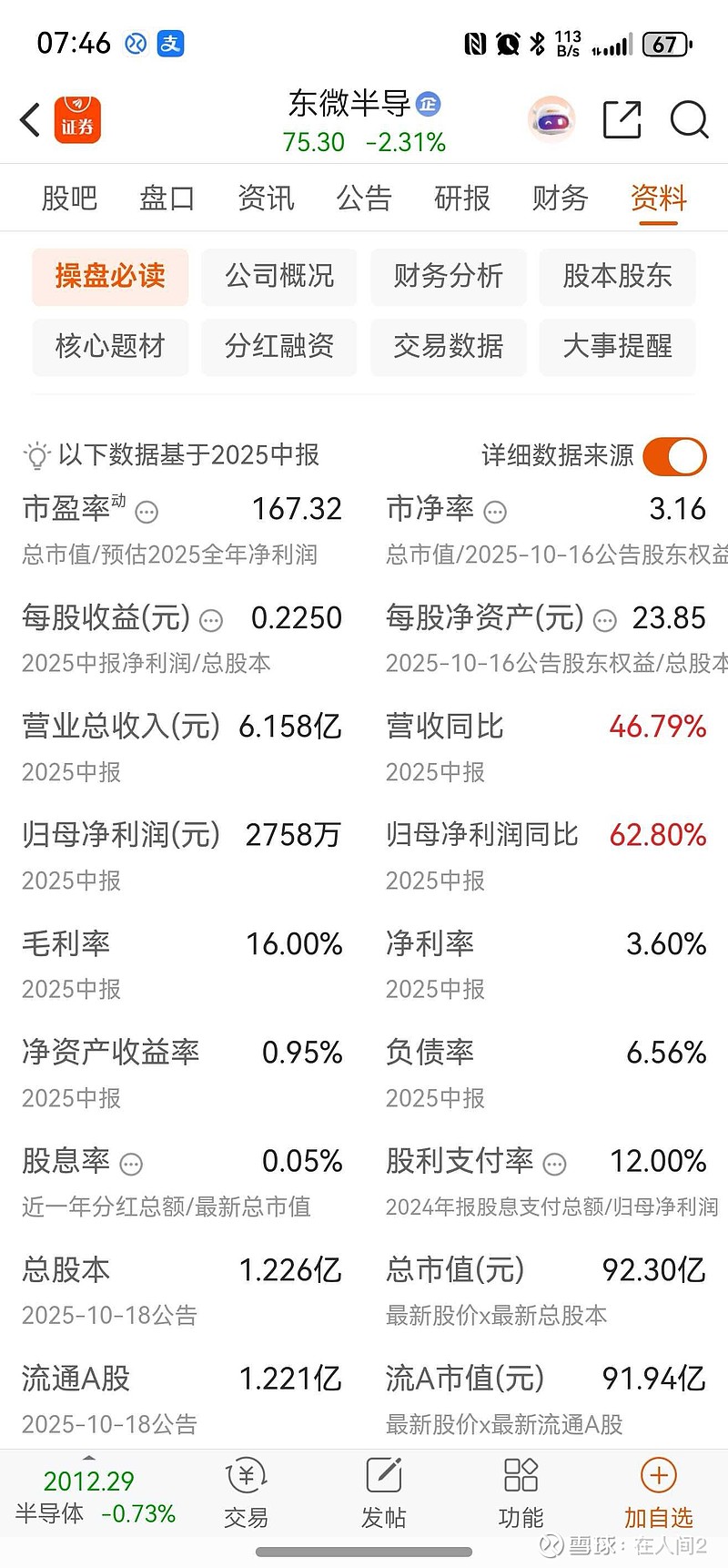
Task: Open the search icon
Action: [x=689, y=119]
